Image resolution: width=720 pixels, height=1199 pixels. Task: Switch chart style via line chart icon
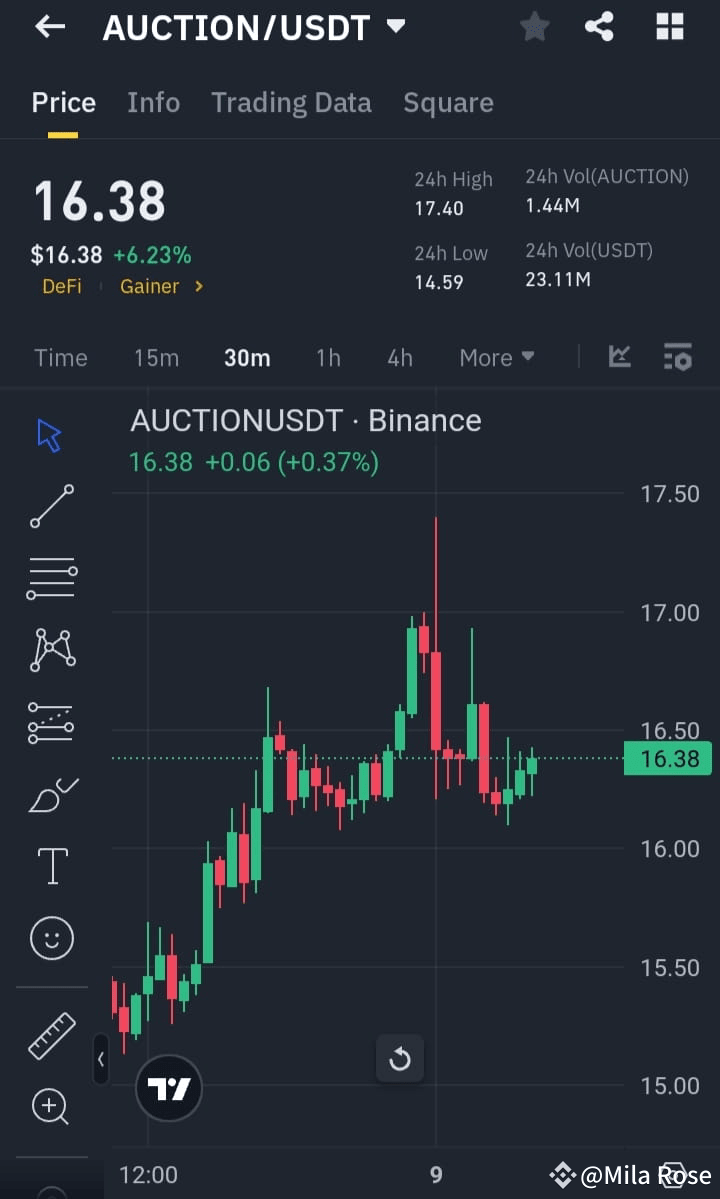coord(619,357)
